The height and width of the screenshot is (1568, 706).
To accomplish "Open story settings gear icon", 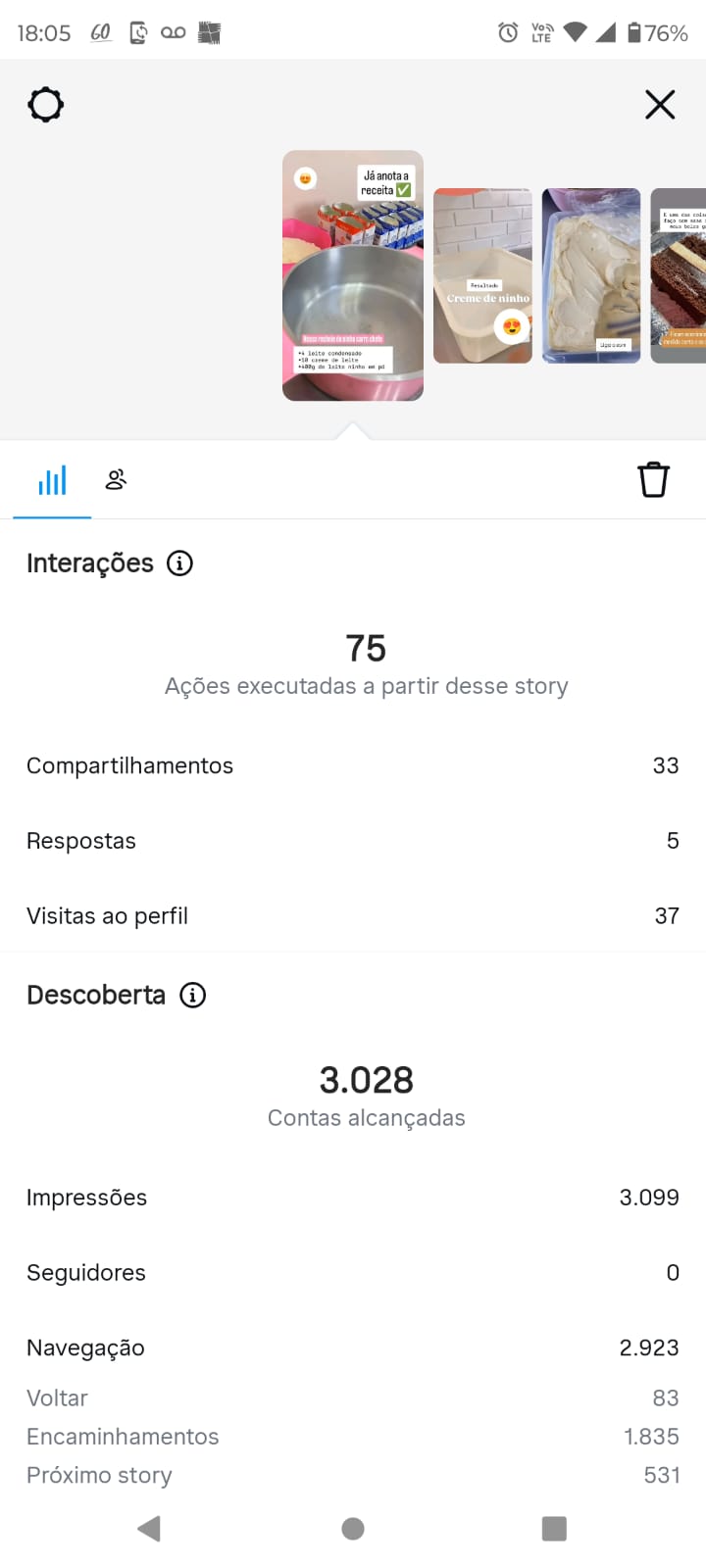I will click(x=46, y=105).
